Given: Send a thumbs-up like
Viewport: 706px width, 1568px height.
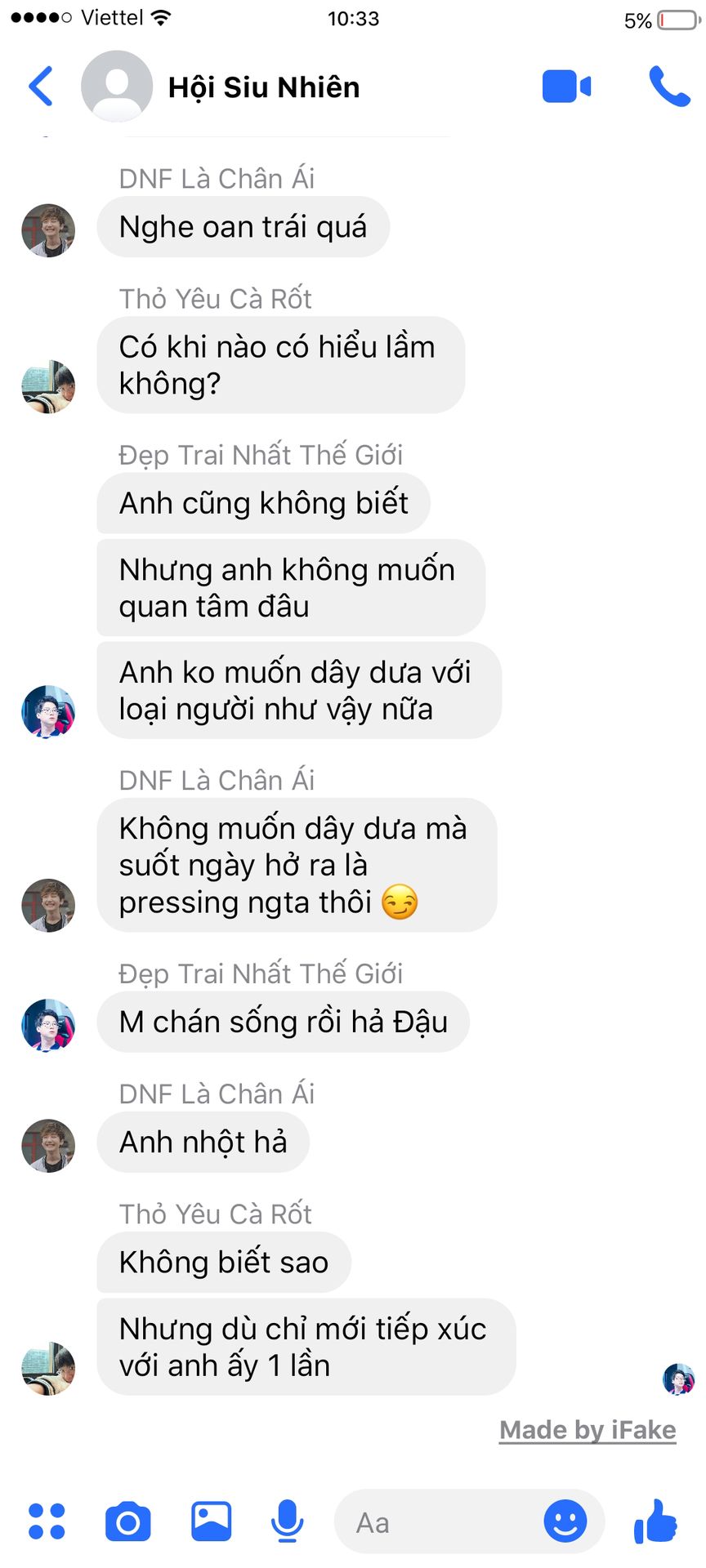Looking at the screenshot, I should click(656, 1521).
